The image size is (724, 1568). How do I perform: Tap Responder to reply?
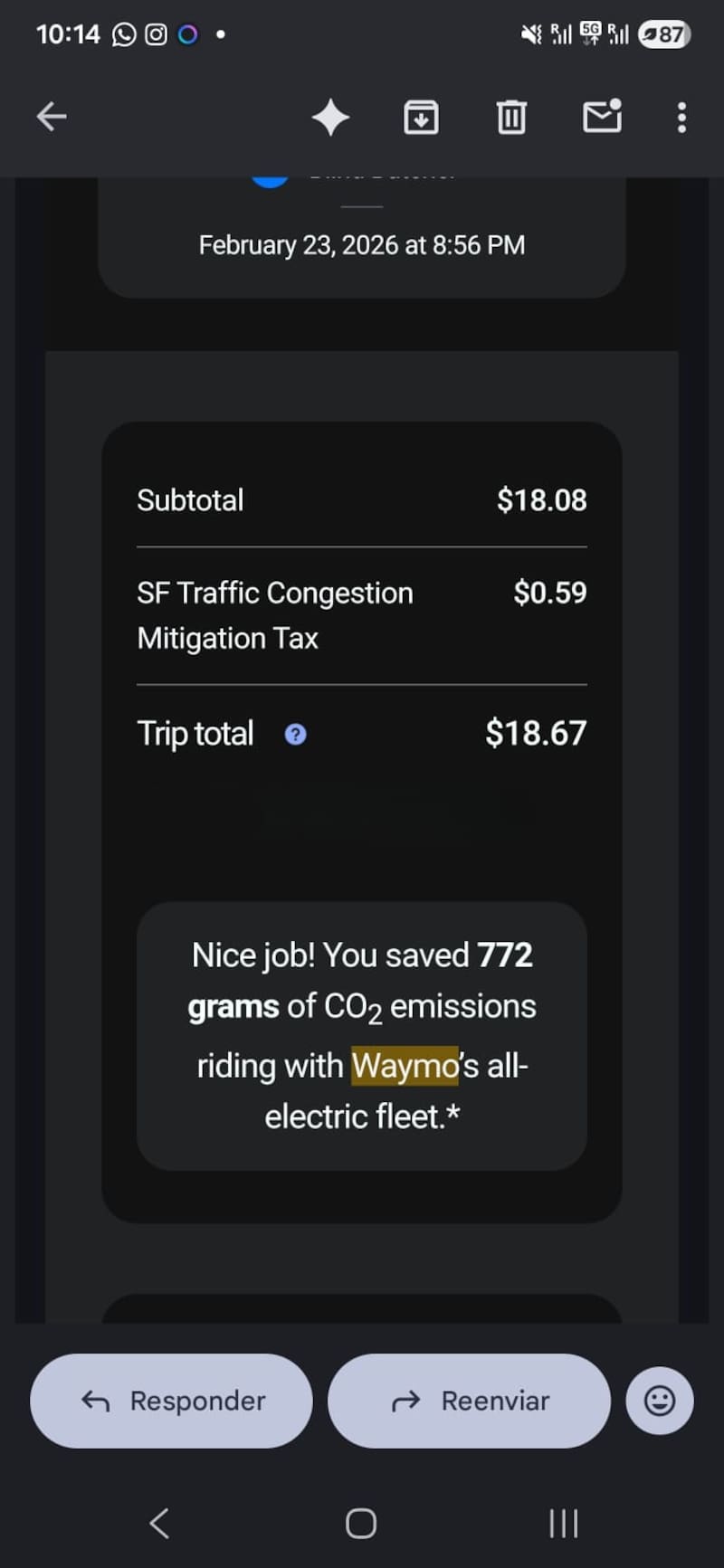click(172, 1401)
